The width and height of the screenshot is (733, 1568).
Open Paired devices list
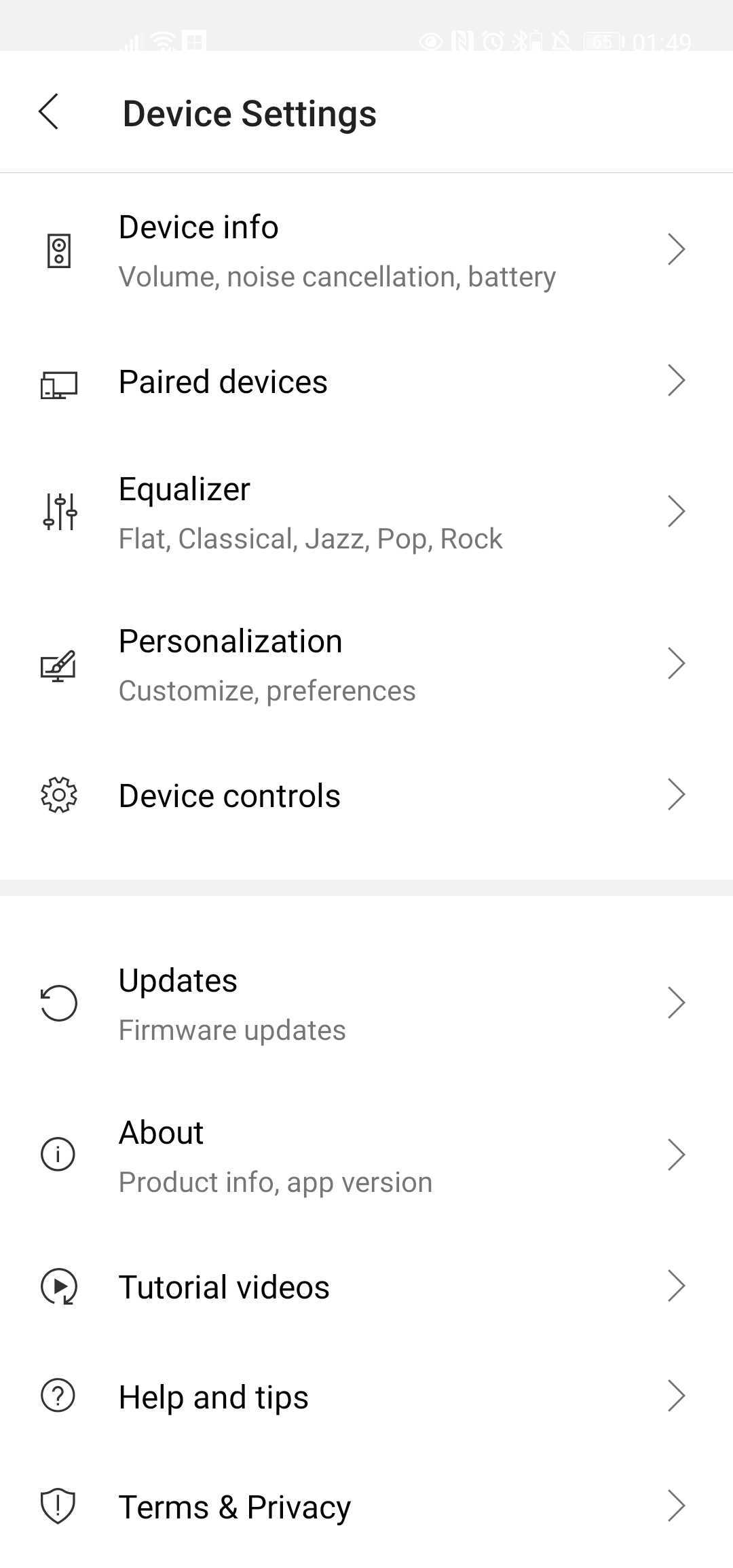point(366,381)
